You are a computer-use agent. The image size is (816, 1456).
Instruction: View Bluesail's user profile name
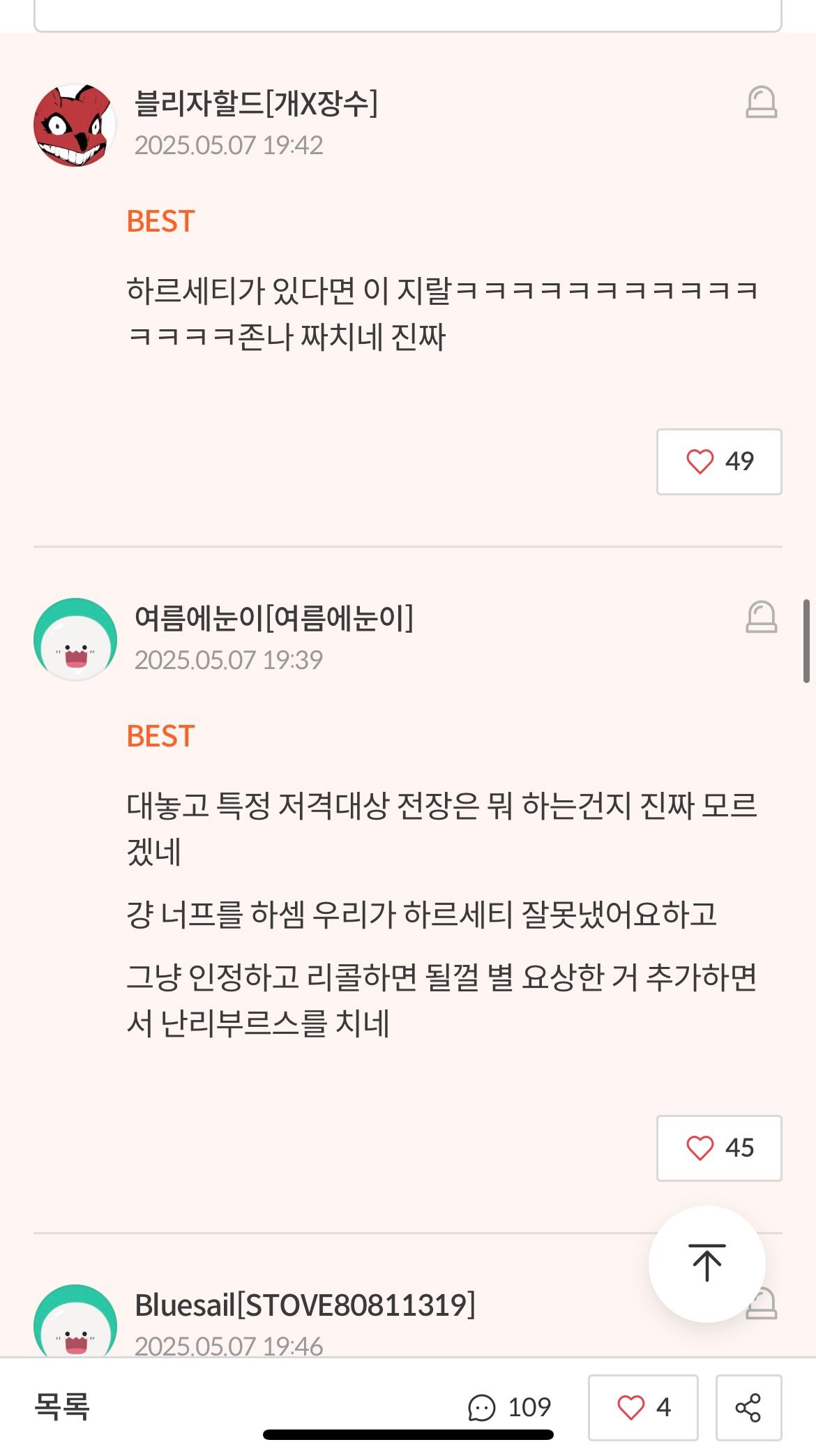point(305,1305)
